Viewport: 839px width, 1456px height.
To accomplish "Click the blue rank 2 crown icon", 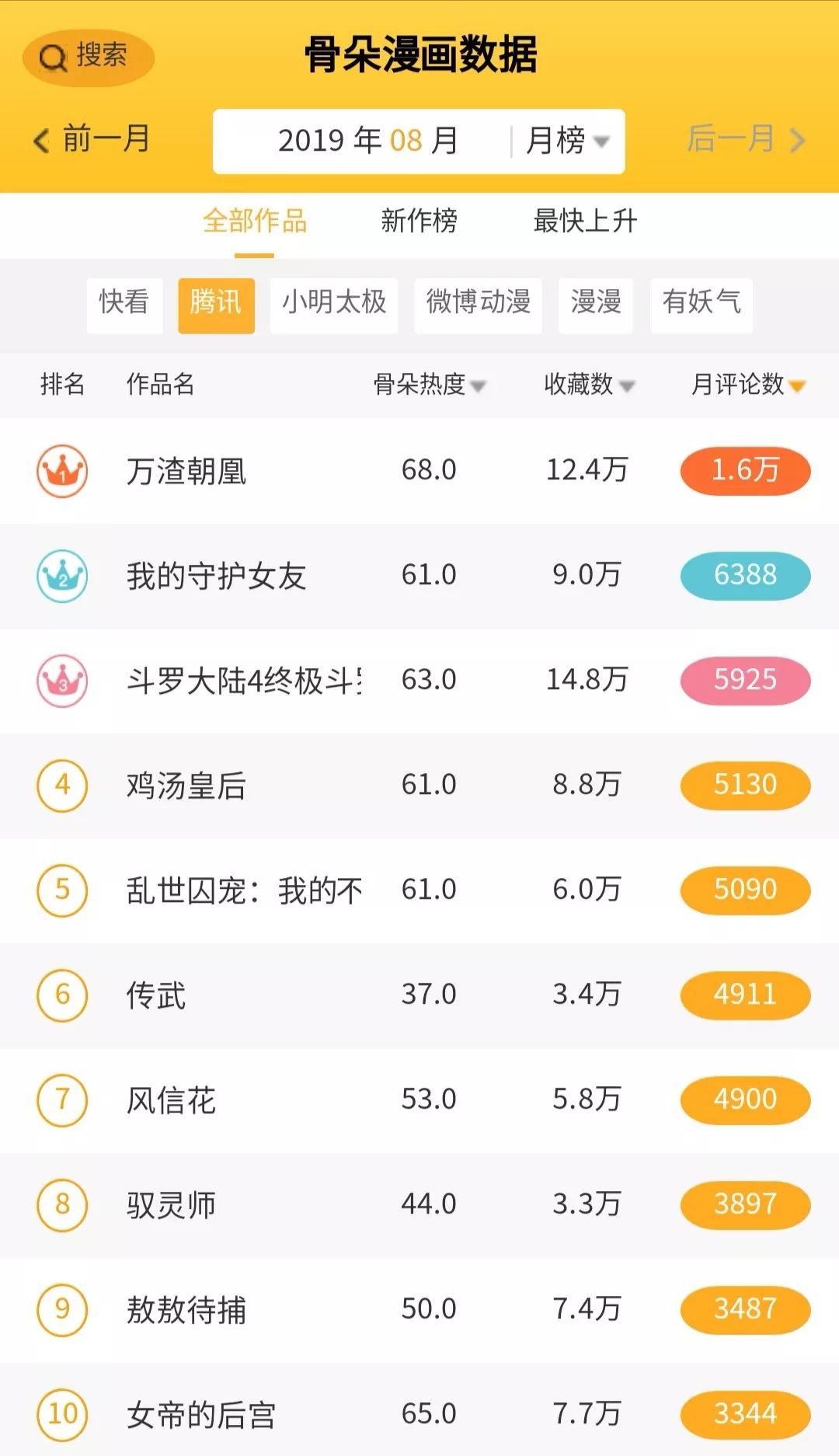I will (x=64, y=576).
